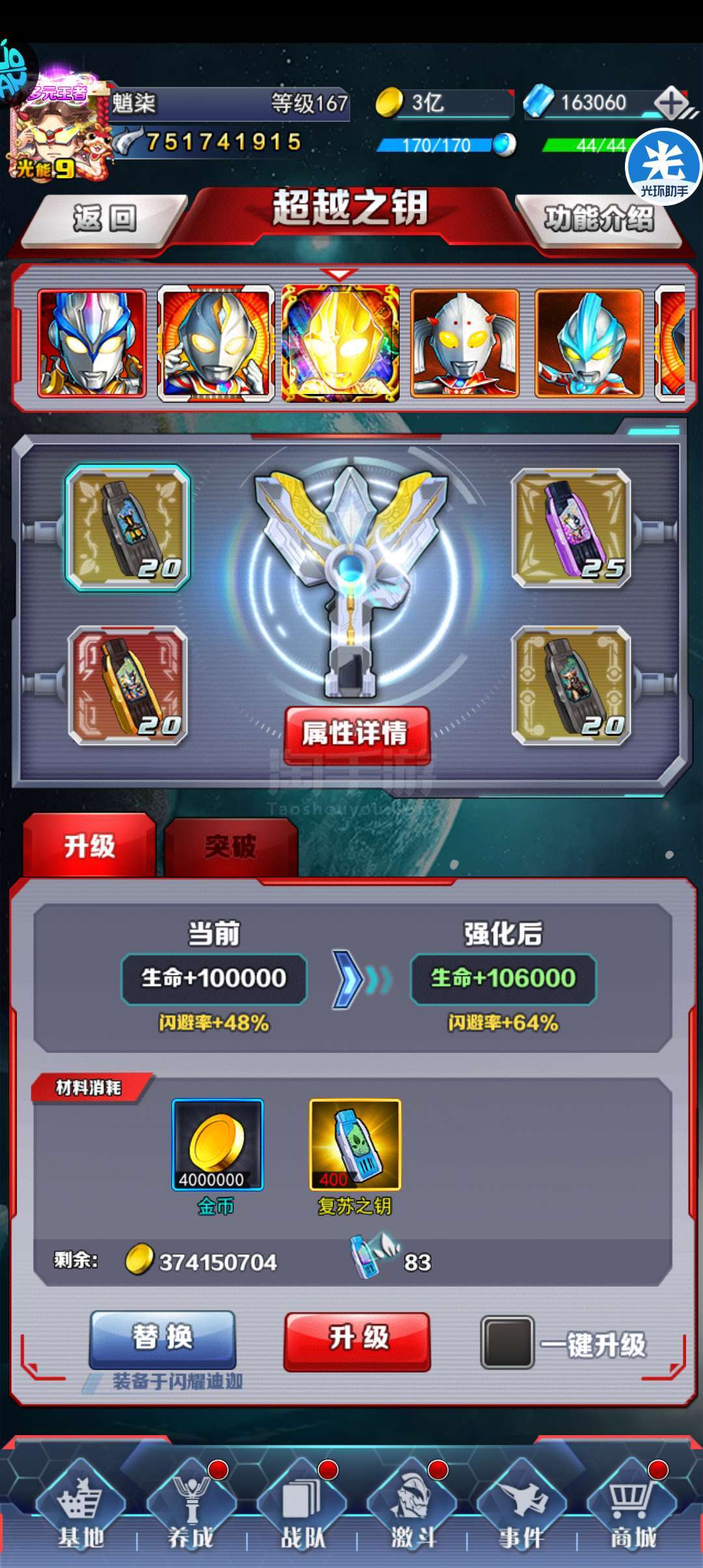Select the golden glowing Ultraman portrait
This screenshot has height=1568, width=703.
[340, 343]
